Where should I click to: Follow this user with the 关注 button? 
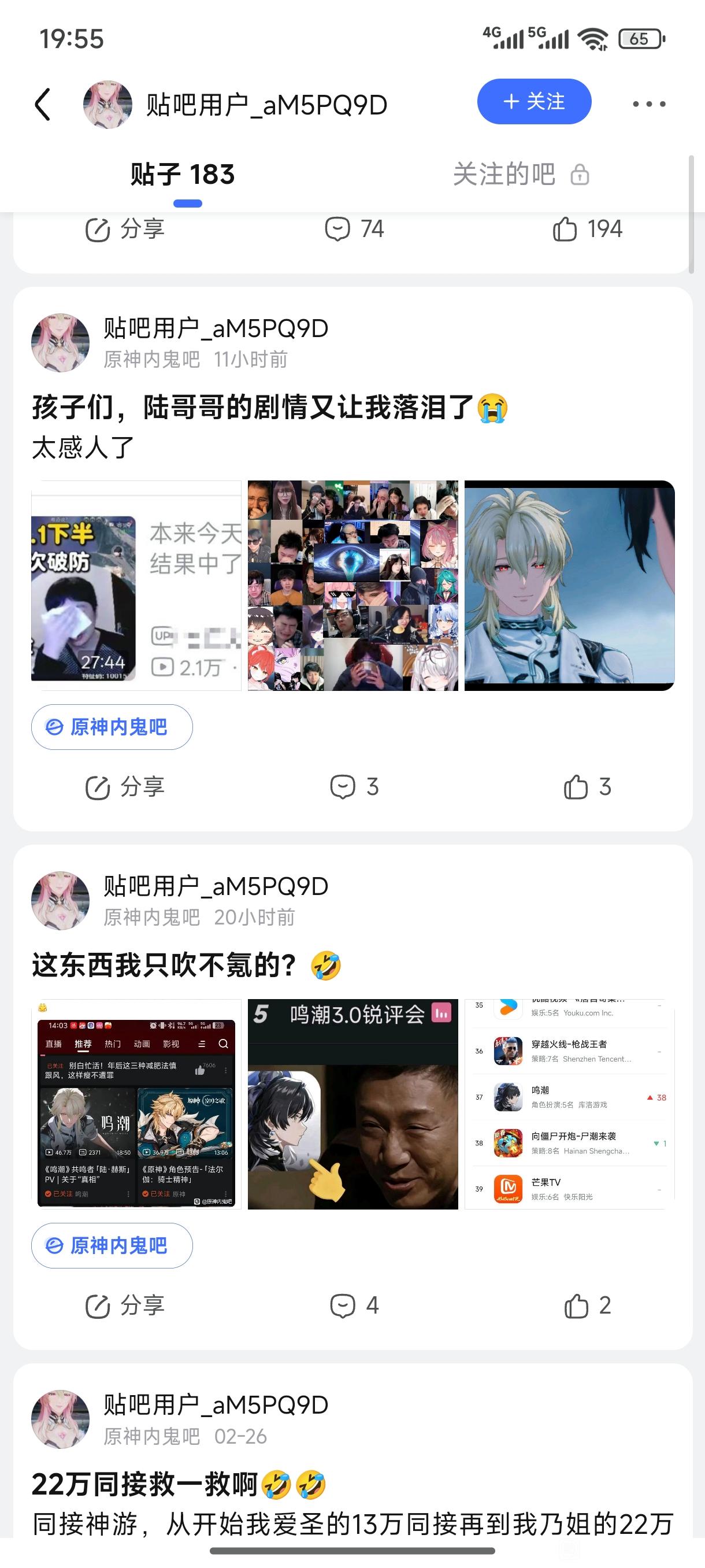tap(534, 102)
